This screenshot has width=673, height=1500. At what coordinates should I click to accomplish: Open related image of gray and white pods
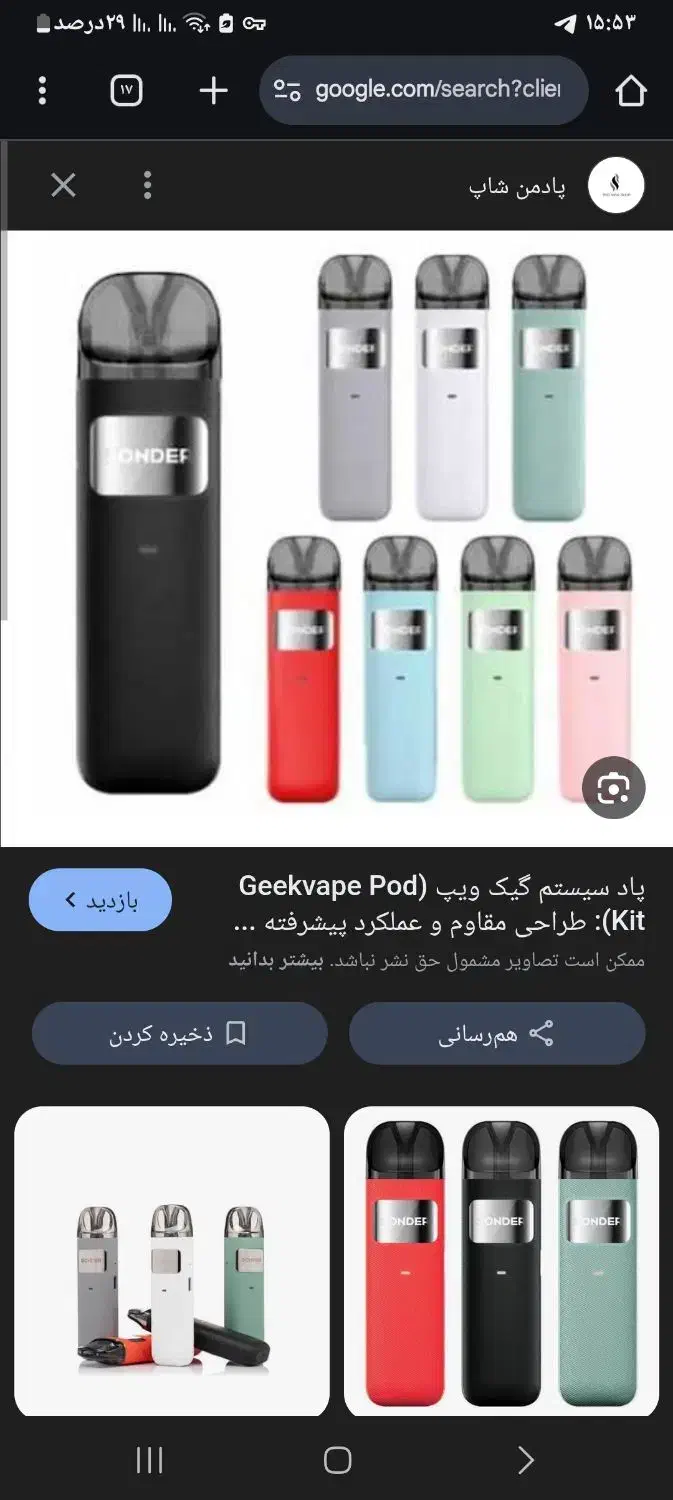tap(172, 1260)
